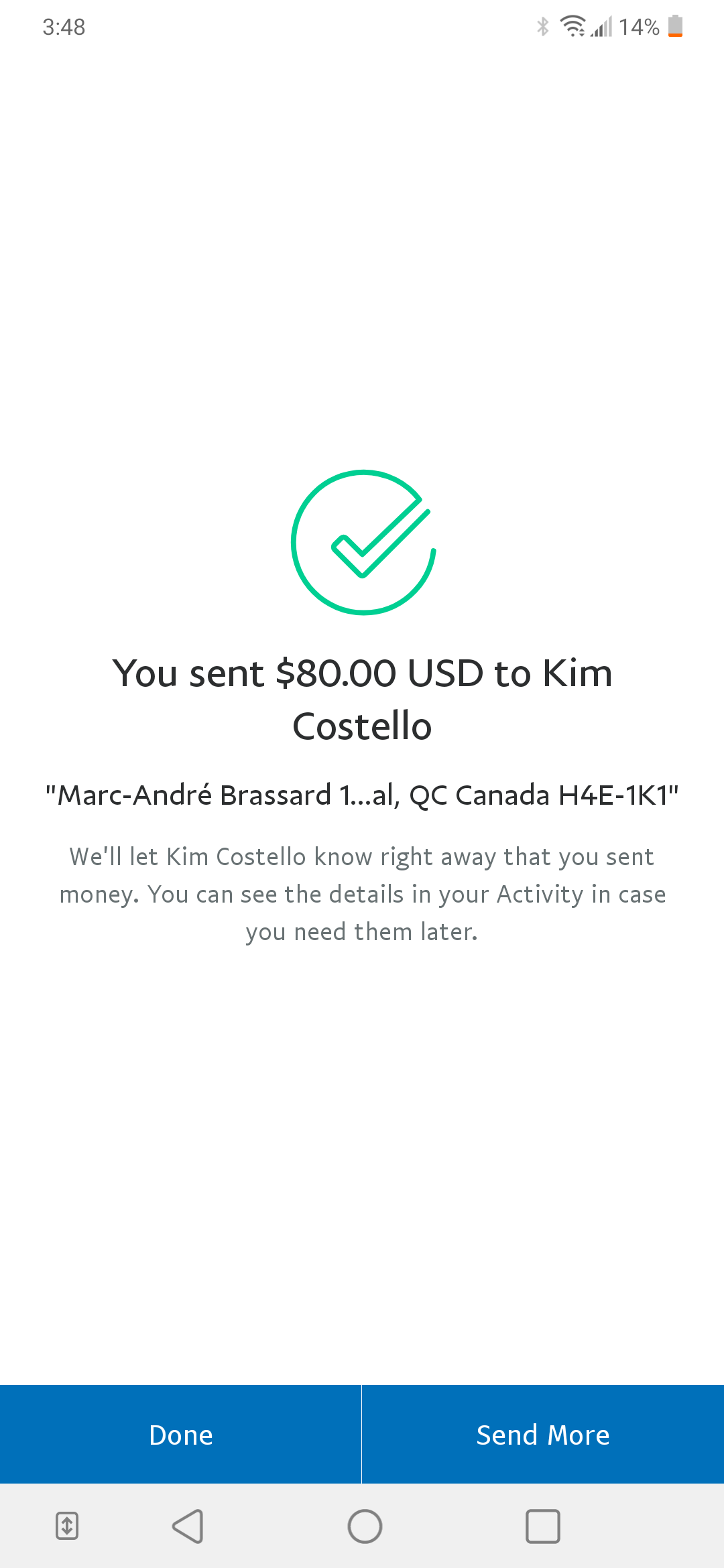Go back with the system back button

(x=188, y=1526)
